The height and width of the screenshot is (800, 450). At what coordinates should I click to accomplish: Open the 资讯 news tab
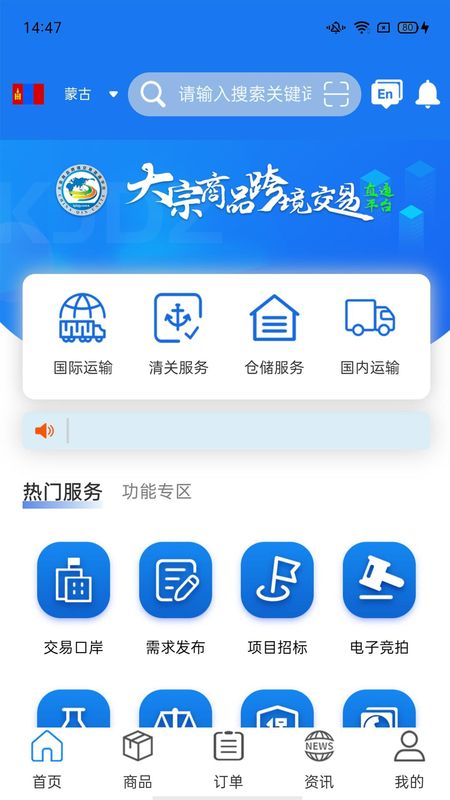click(x=319, y=760)
